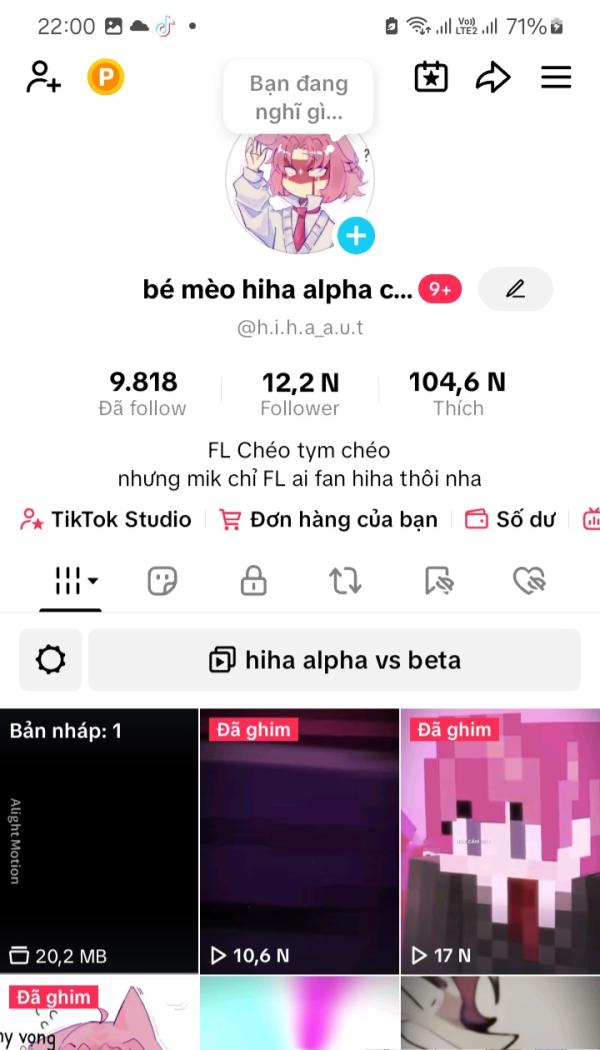Switch to the reposts tab
This screenshot has width=600, height=1050.
coord(345,580)
